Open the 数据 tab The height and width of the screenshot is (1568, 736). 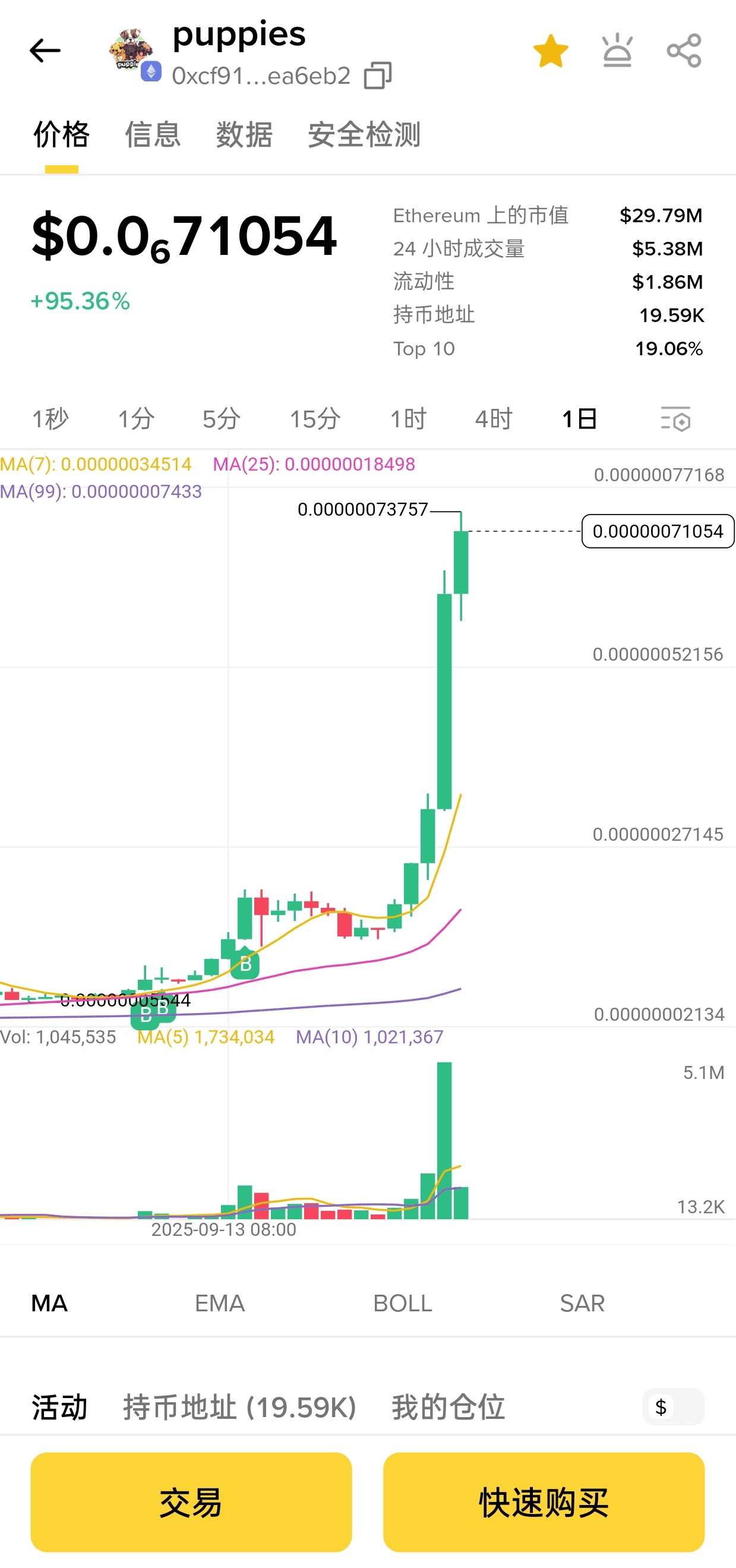coord(244,134)
